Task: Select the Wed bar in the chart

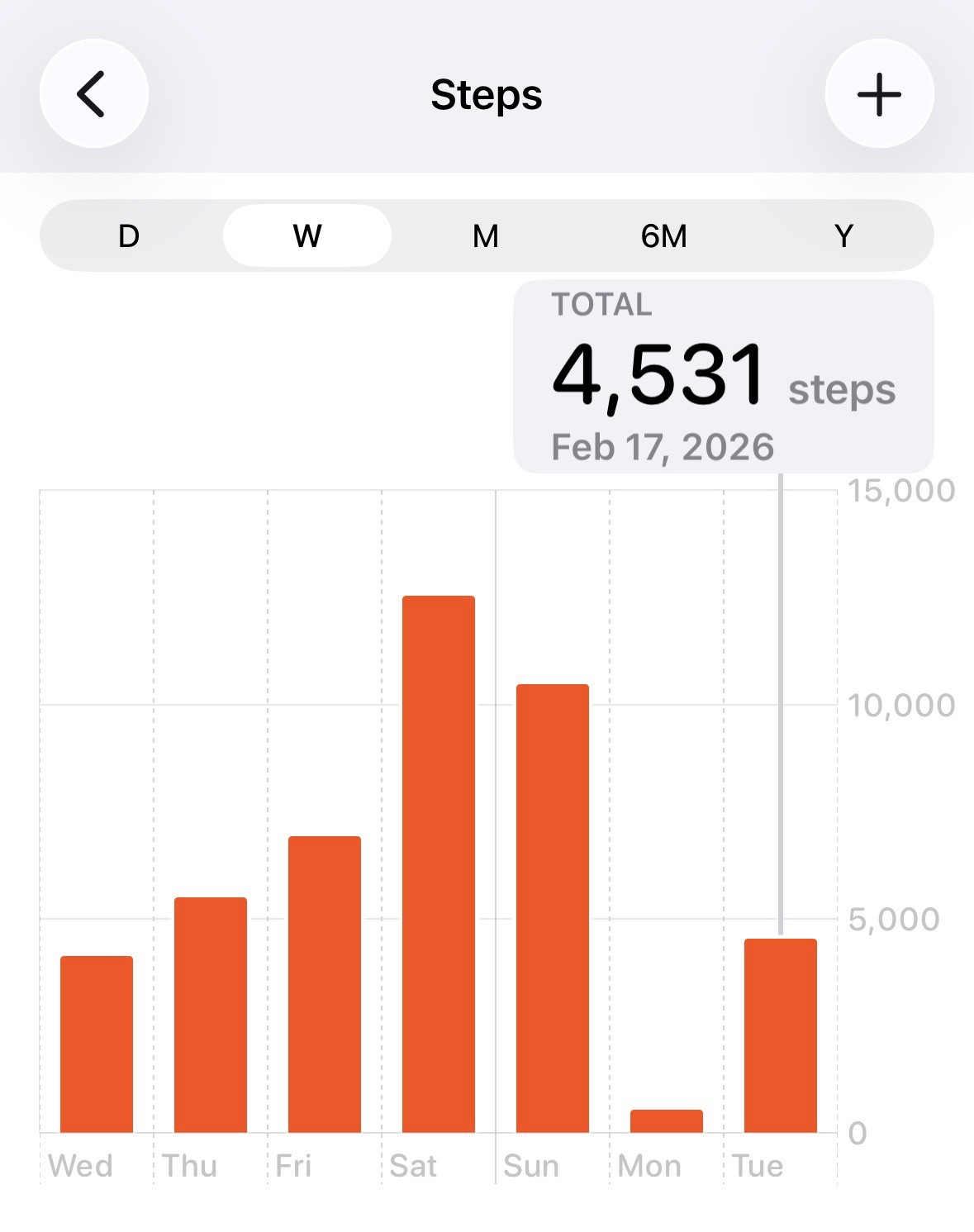Action: point(97,1044)
